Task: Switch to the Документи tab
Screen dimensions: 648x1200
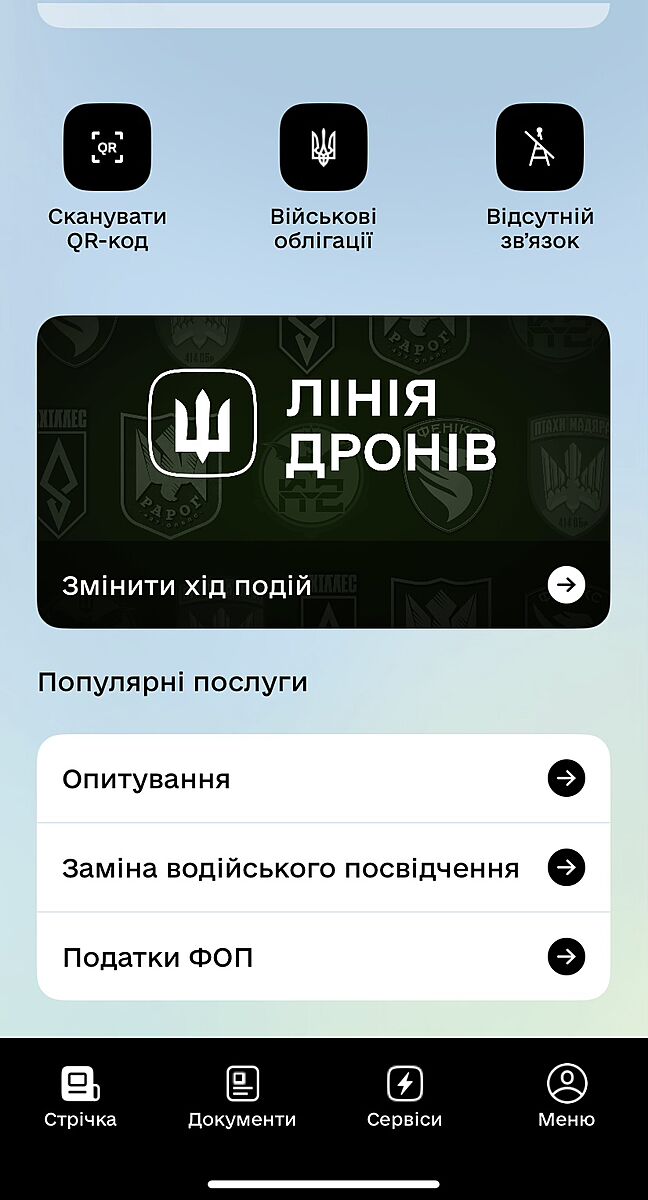Action: [242, 1096]
